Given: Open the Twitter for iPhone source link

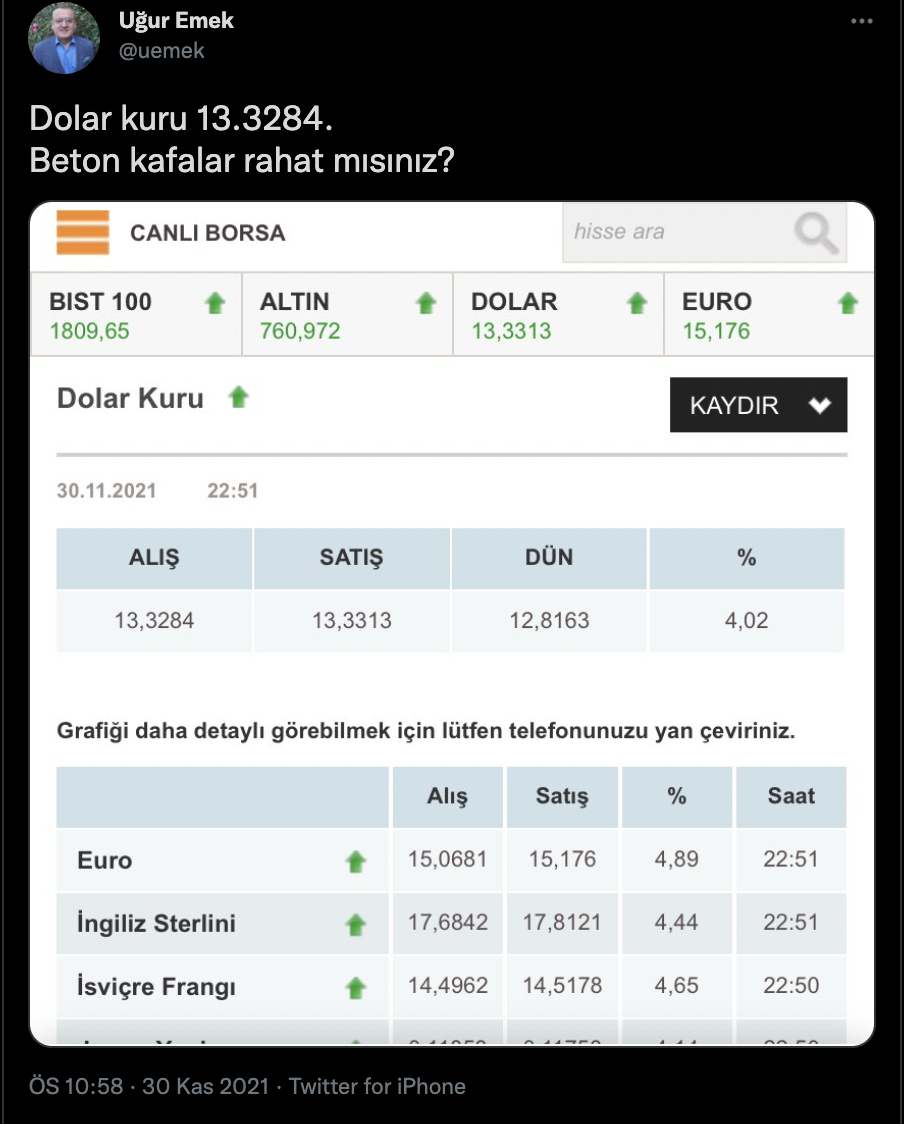Looking at the screenshot, I should pos(377,1086).
